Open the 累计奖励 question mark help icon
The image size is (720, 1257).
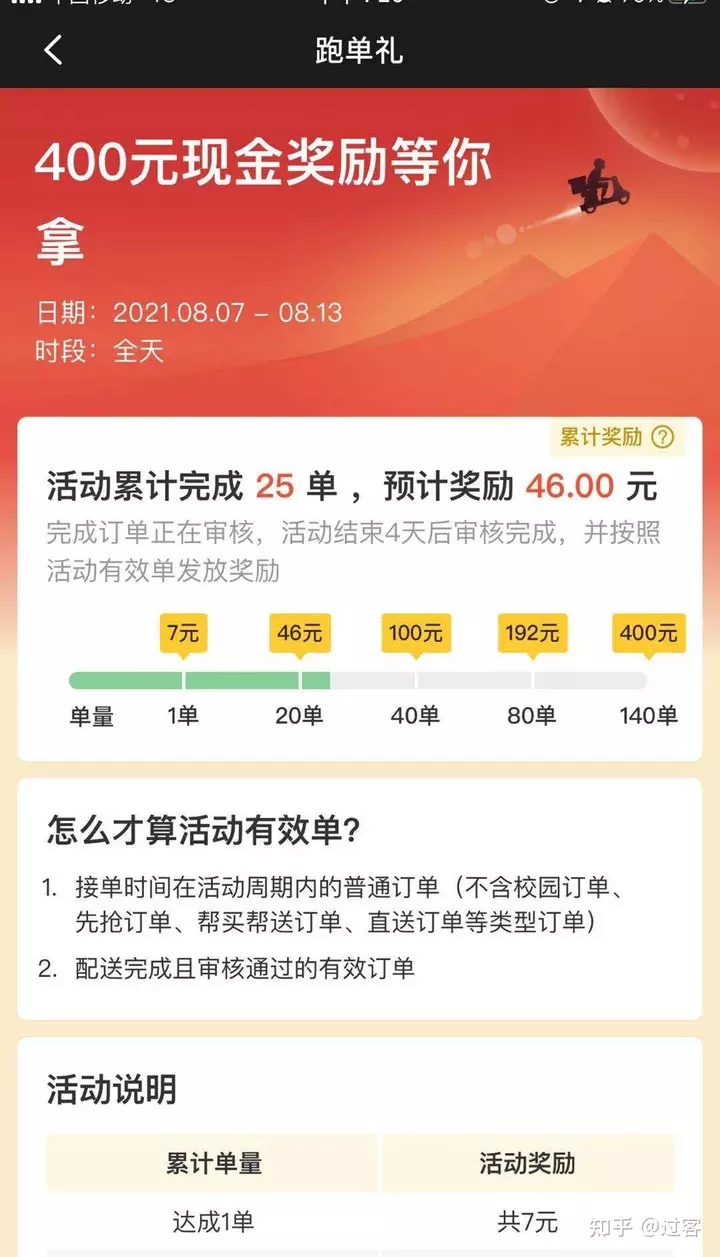point(665,439)
